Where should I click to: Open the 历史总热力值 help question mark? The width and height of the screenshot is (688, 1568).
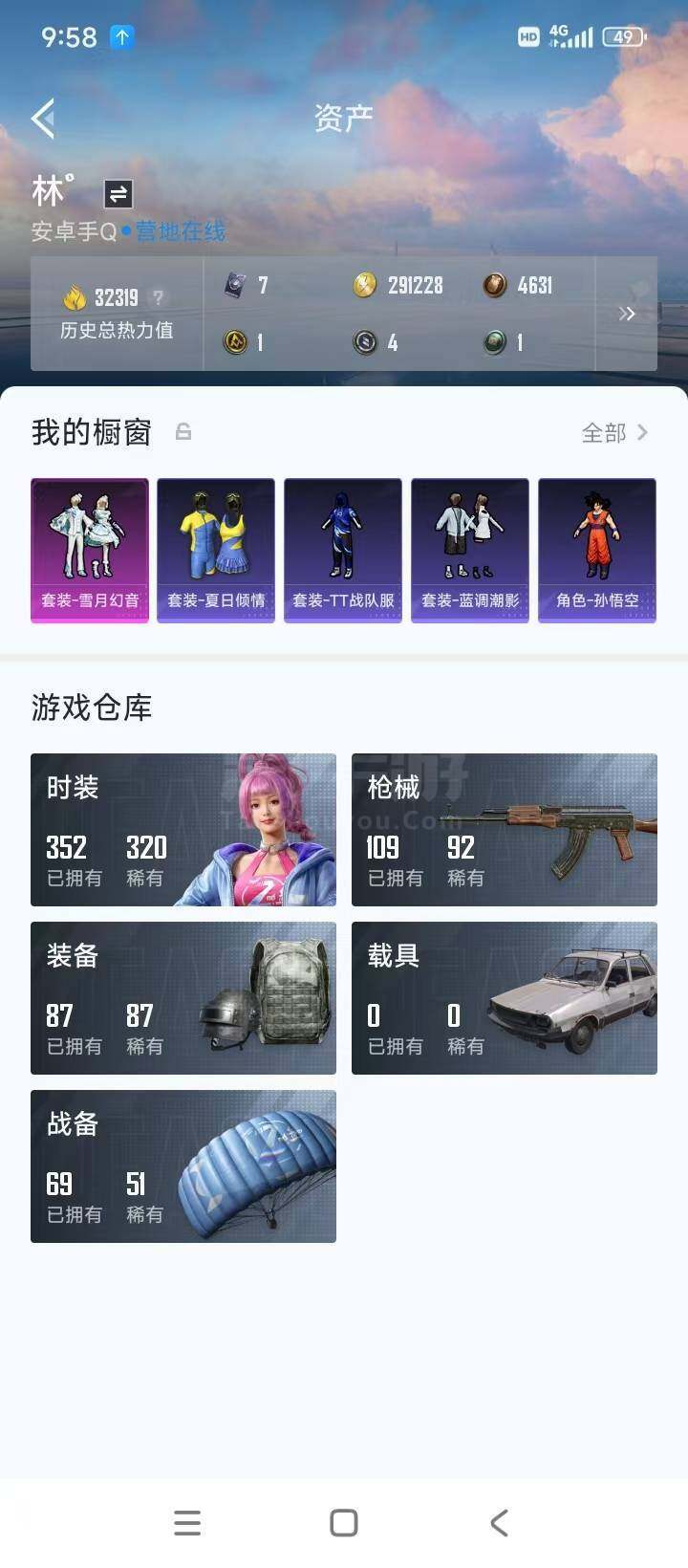tap(159, 297)
